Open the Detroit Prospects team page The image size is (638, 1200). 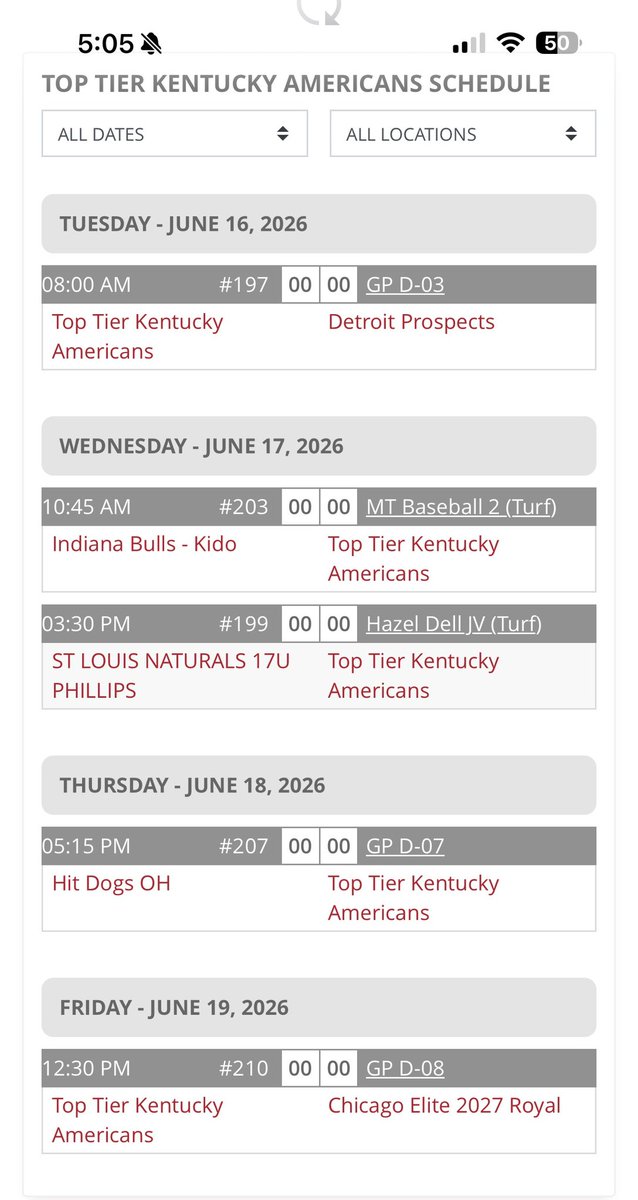(x=411, y=322)
